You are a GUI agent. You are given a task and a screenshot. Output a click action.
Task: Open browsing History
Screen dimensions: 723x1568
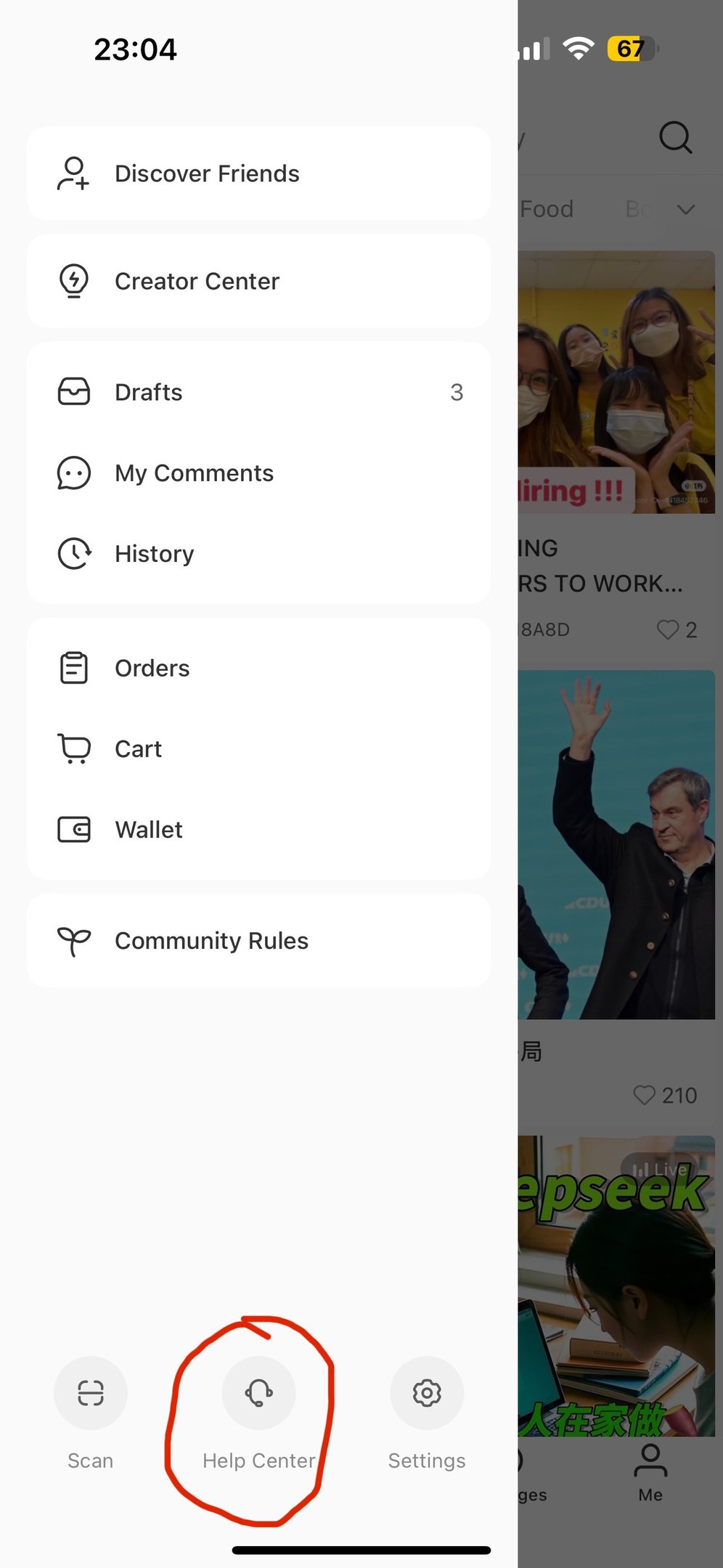(x=258, y=554)
